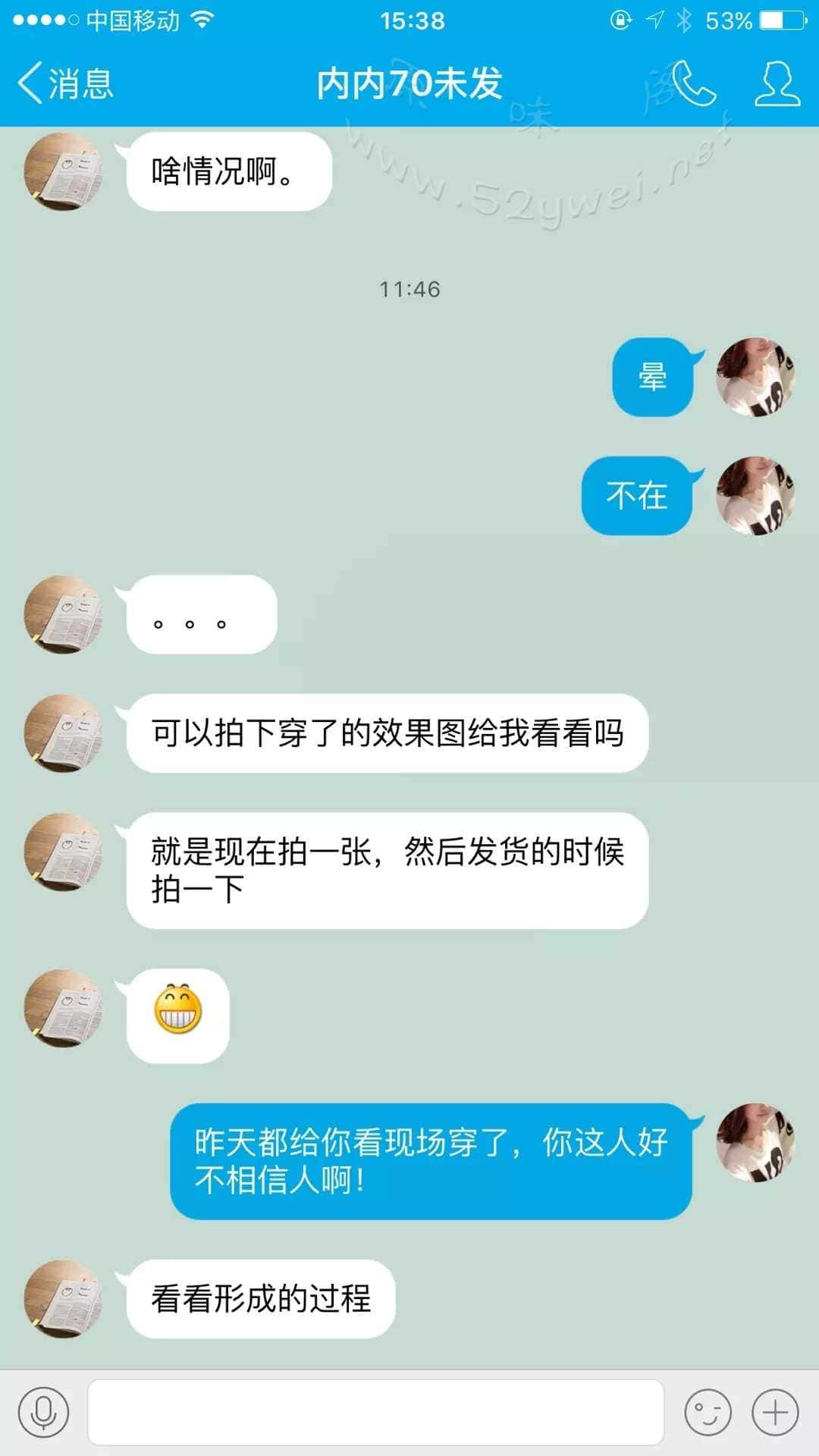Tap the voice input microphone button
The height and width of the screenshot is (1456, 819).
tap(44, 1412)
